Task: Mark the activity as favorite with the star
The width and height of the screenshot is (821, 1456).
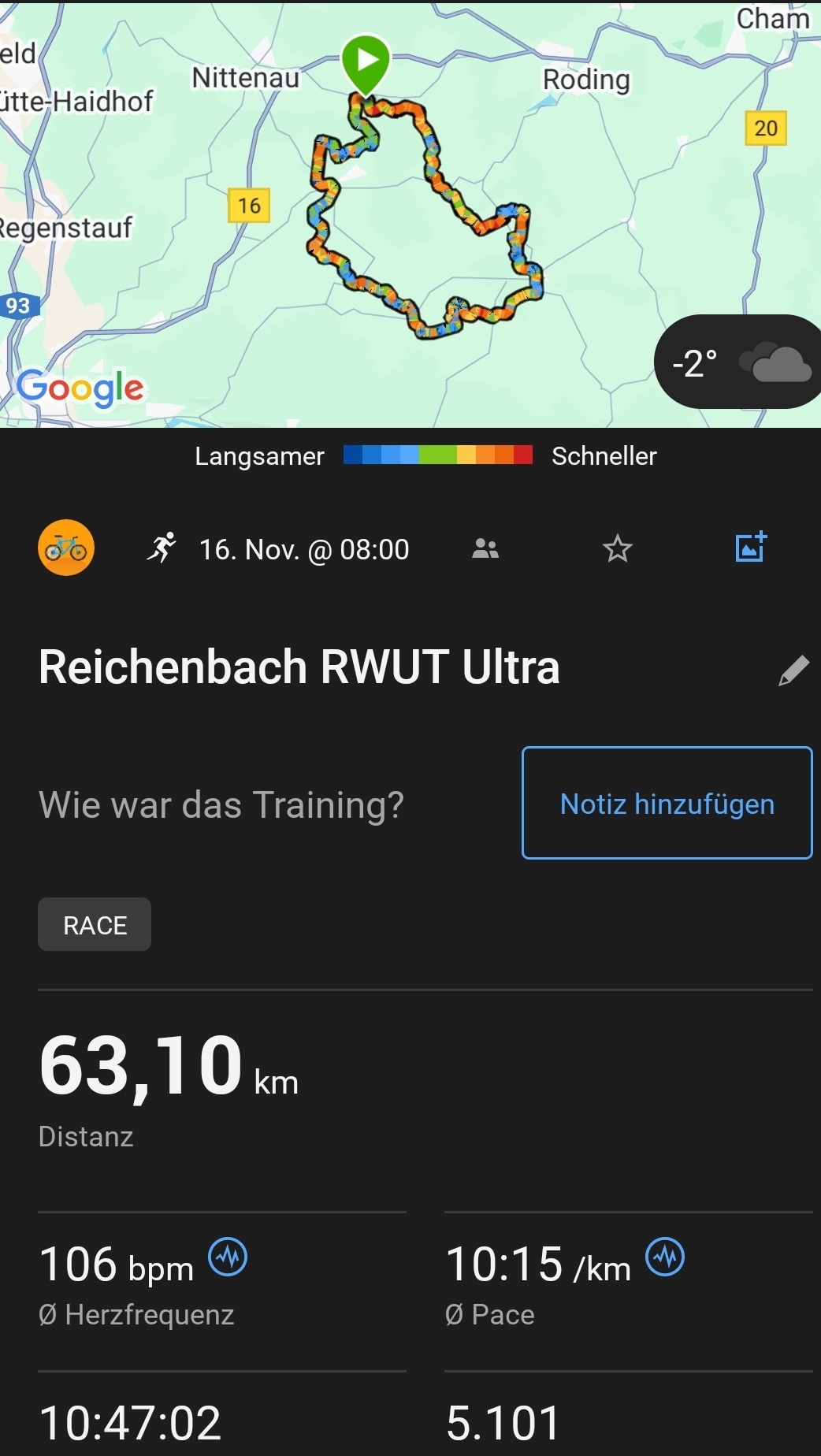Action: (x=617, y=548)
